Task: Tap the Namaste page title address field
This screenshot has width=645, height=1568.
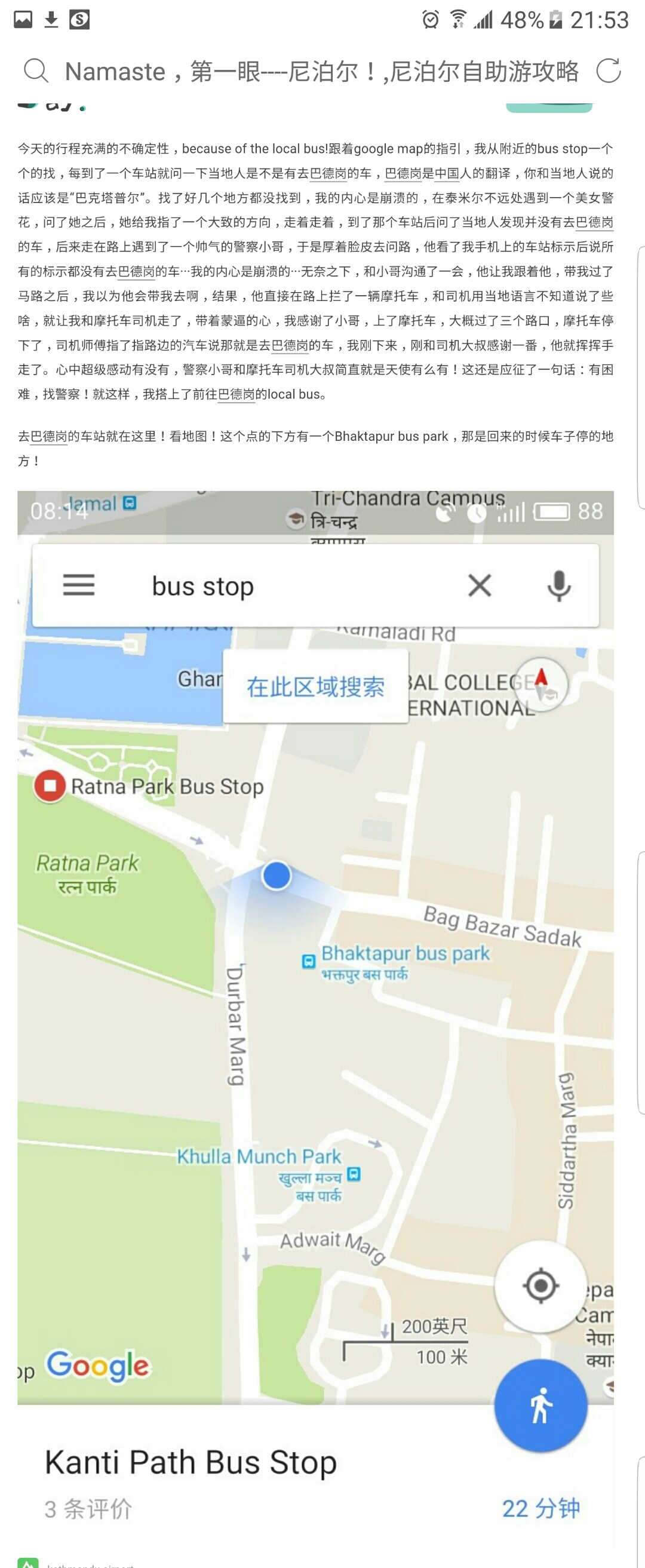Action: coord(321,71)
